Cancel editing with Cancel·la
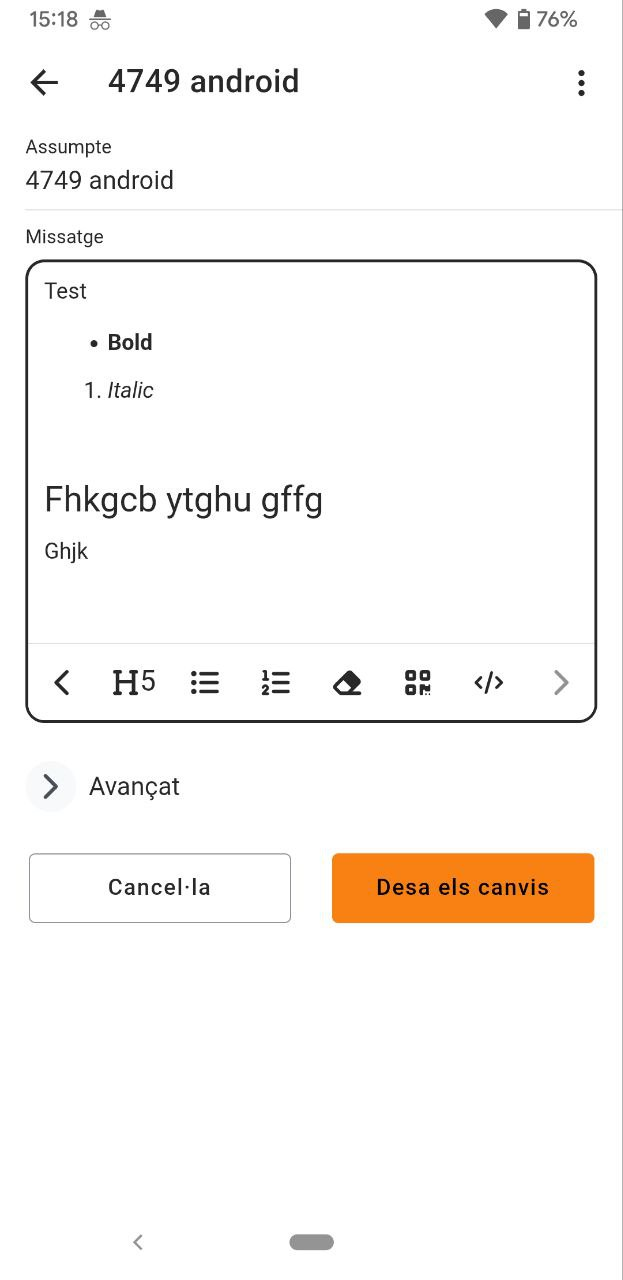The image size is (623, 1280). 160,888
